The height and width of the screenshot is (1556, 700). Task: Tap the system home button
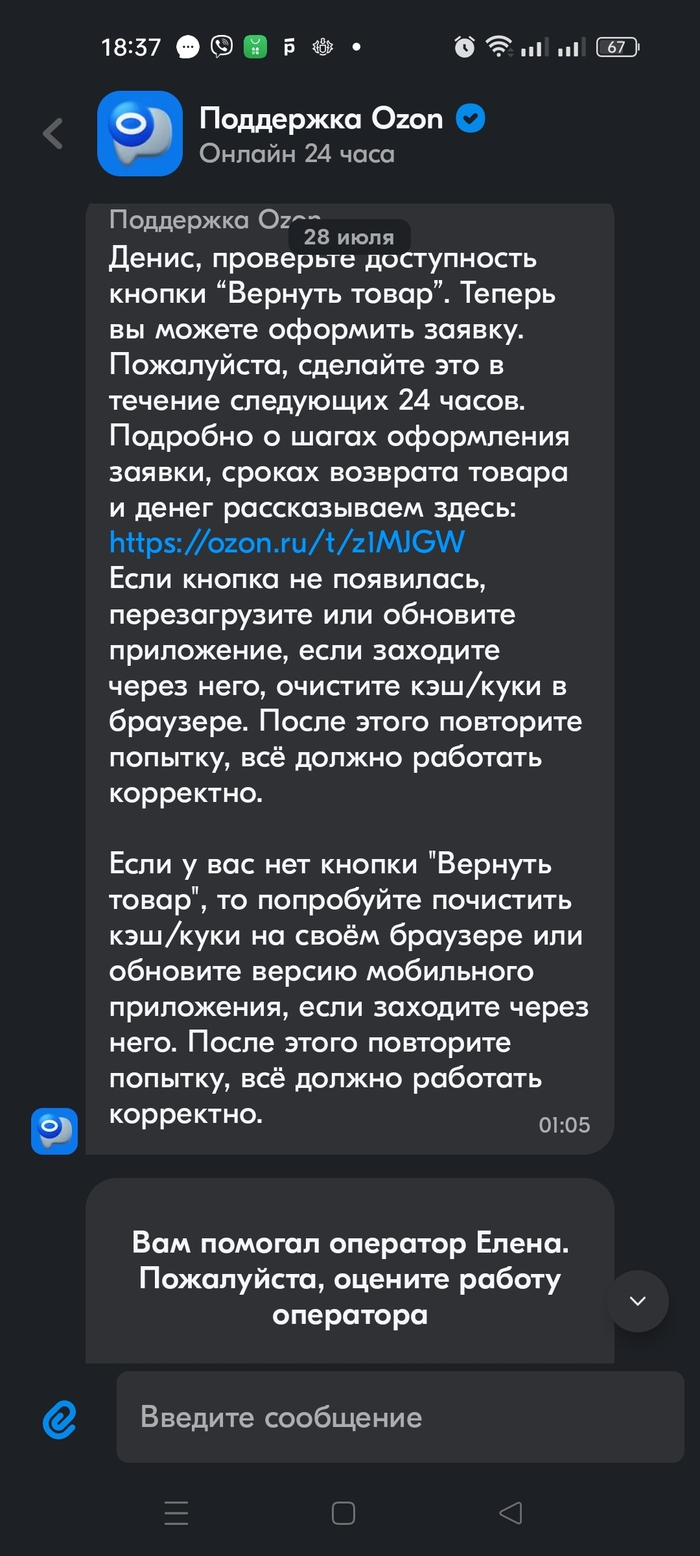pos(343,1513)
